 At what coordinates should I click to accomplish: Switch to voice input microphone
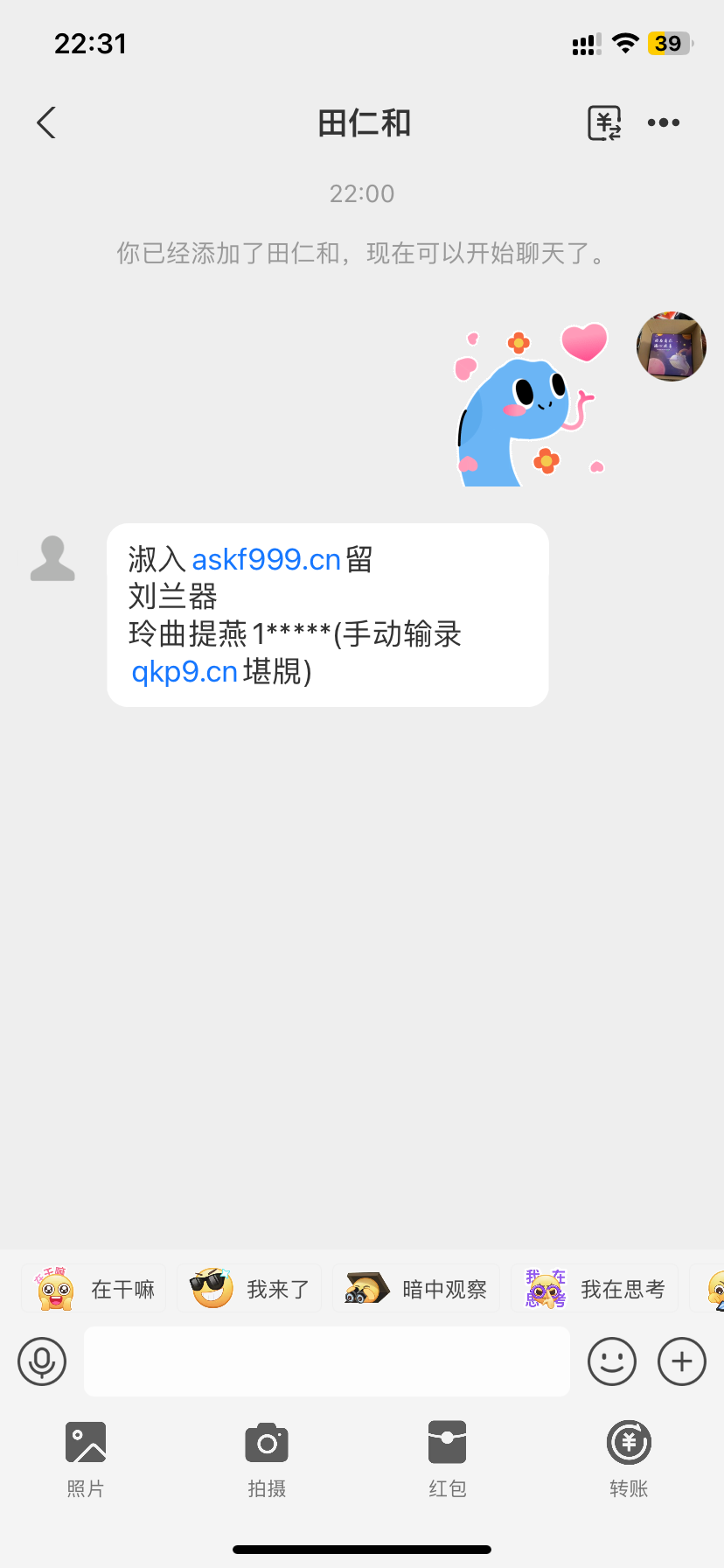click(42, 1361)
